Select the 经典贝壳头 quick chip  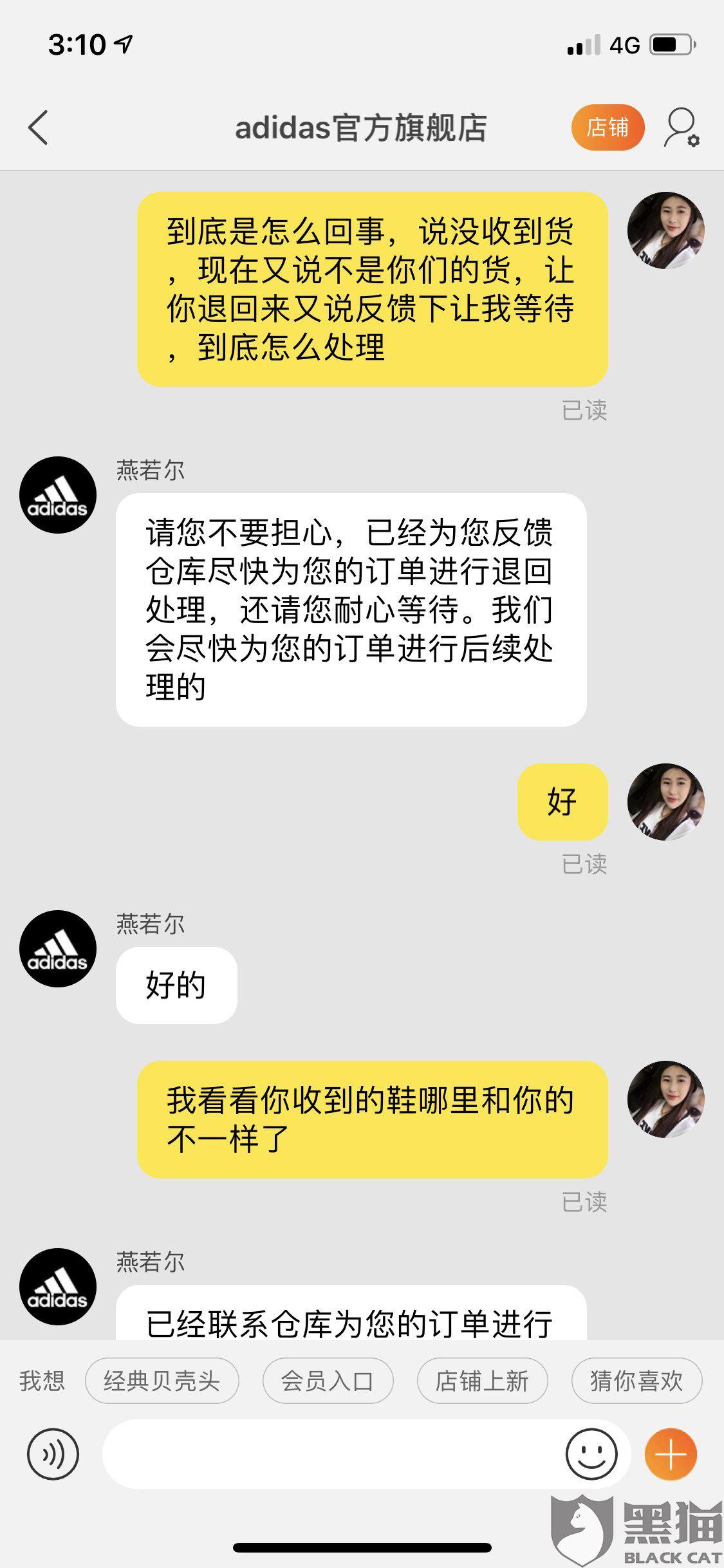point(162,1381)
